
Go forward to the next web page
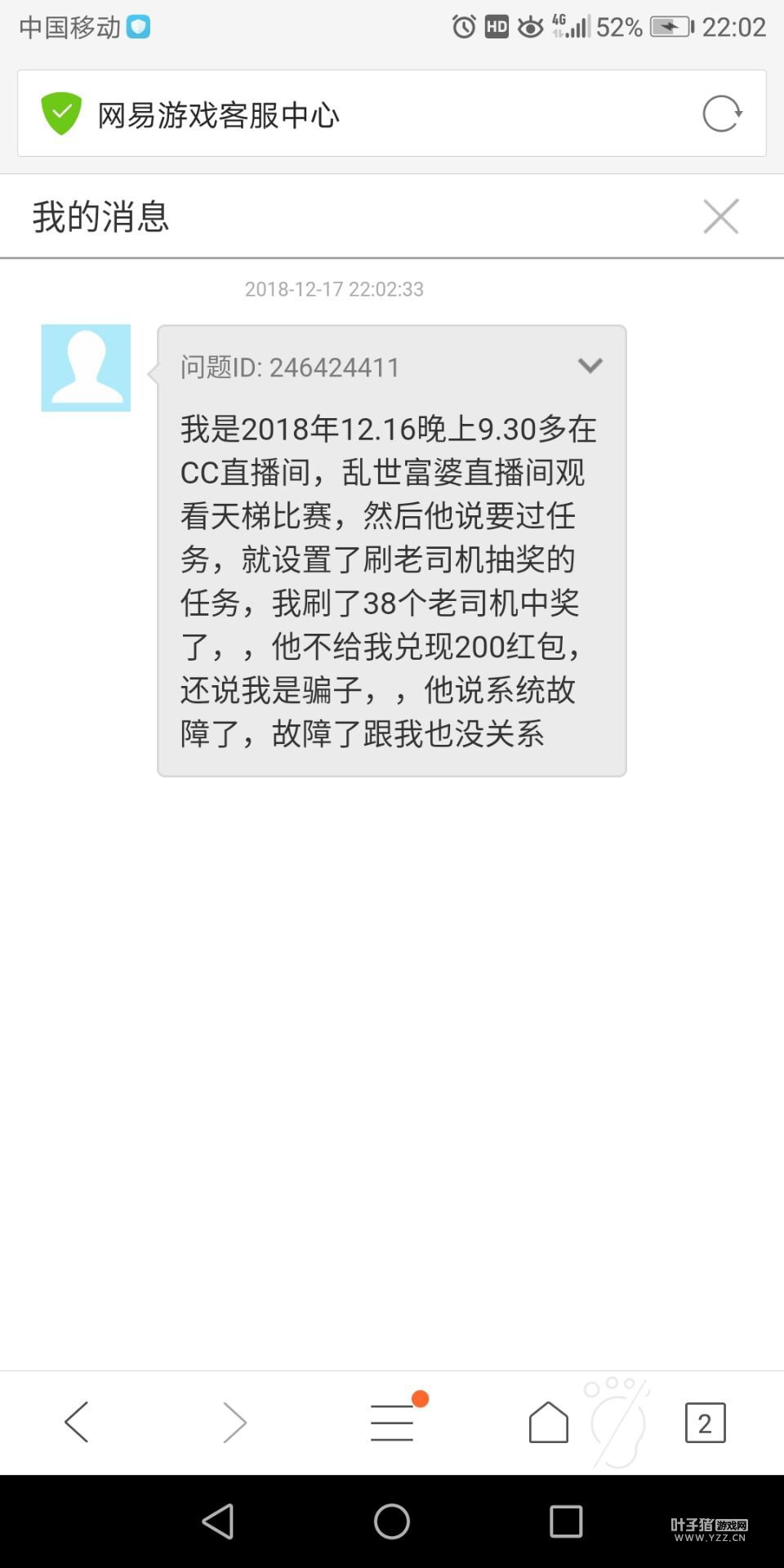(234, 1422)
